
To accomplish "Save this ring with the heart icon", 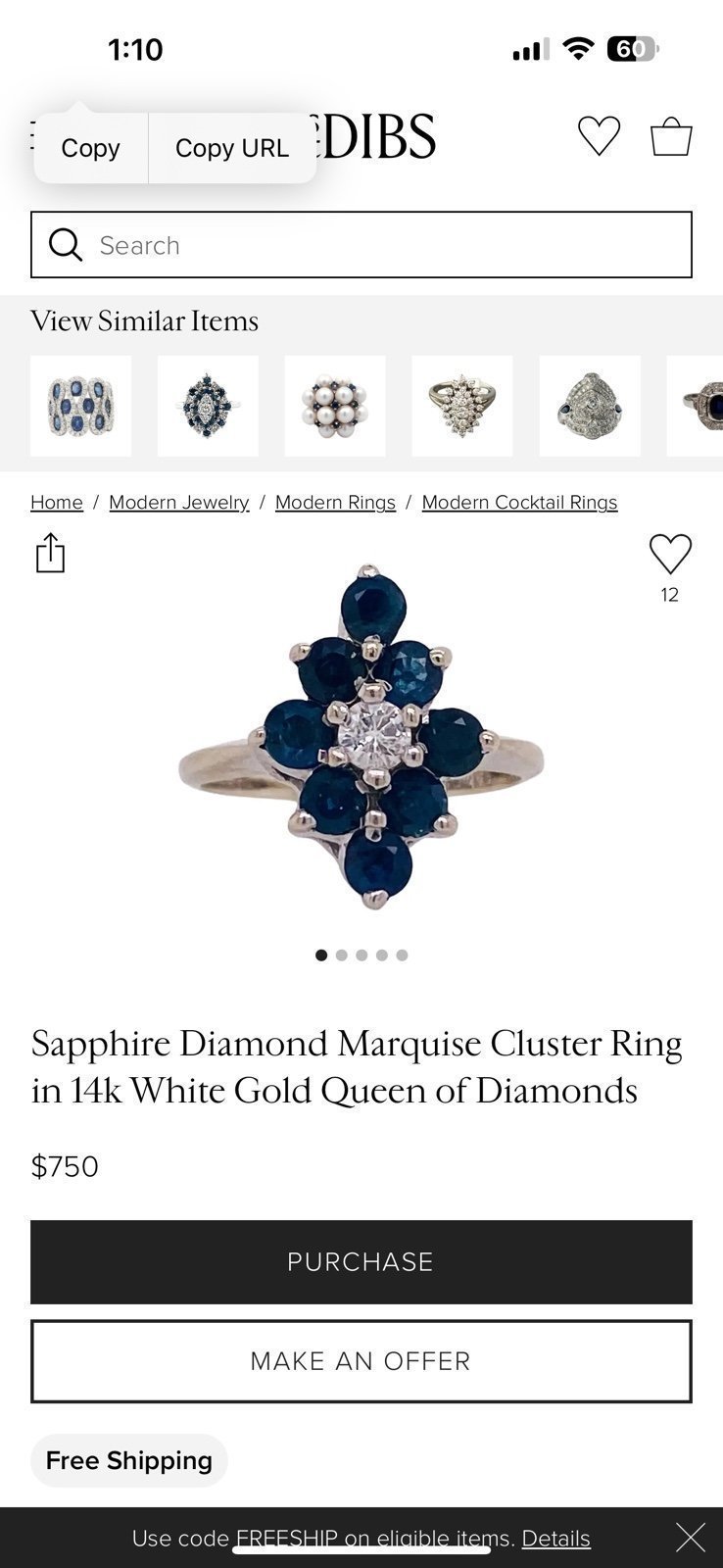I will tap(670, 555).
